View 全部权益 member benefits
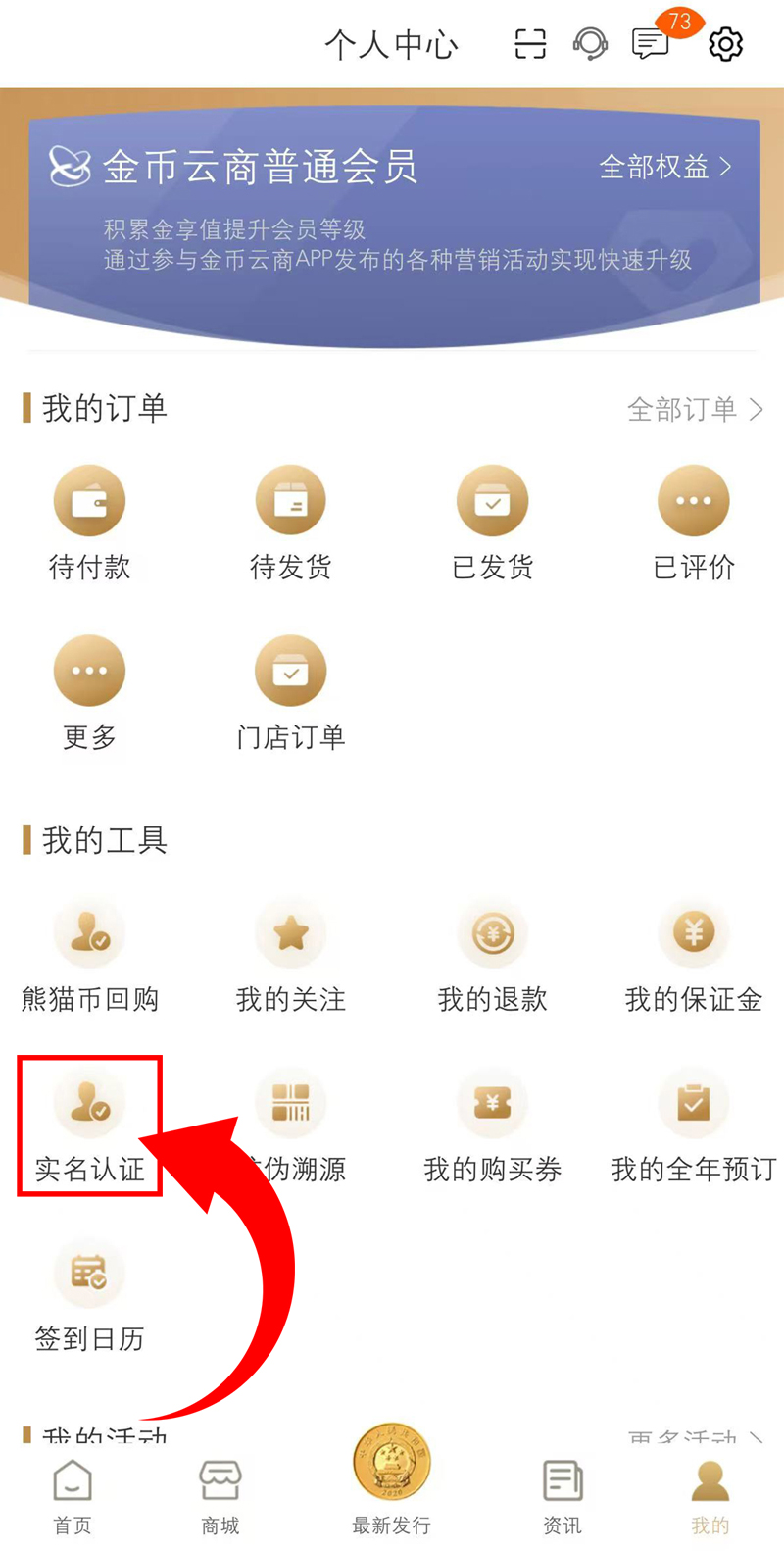The width and height of the screenshot is (784, 1551). (664, 167)
